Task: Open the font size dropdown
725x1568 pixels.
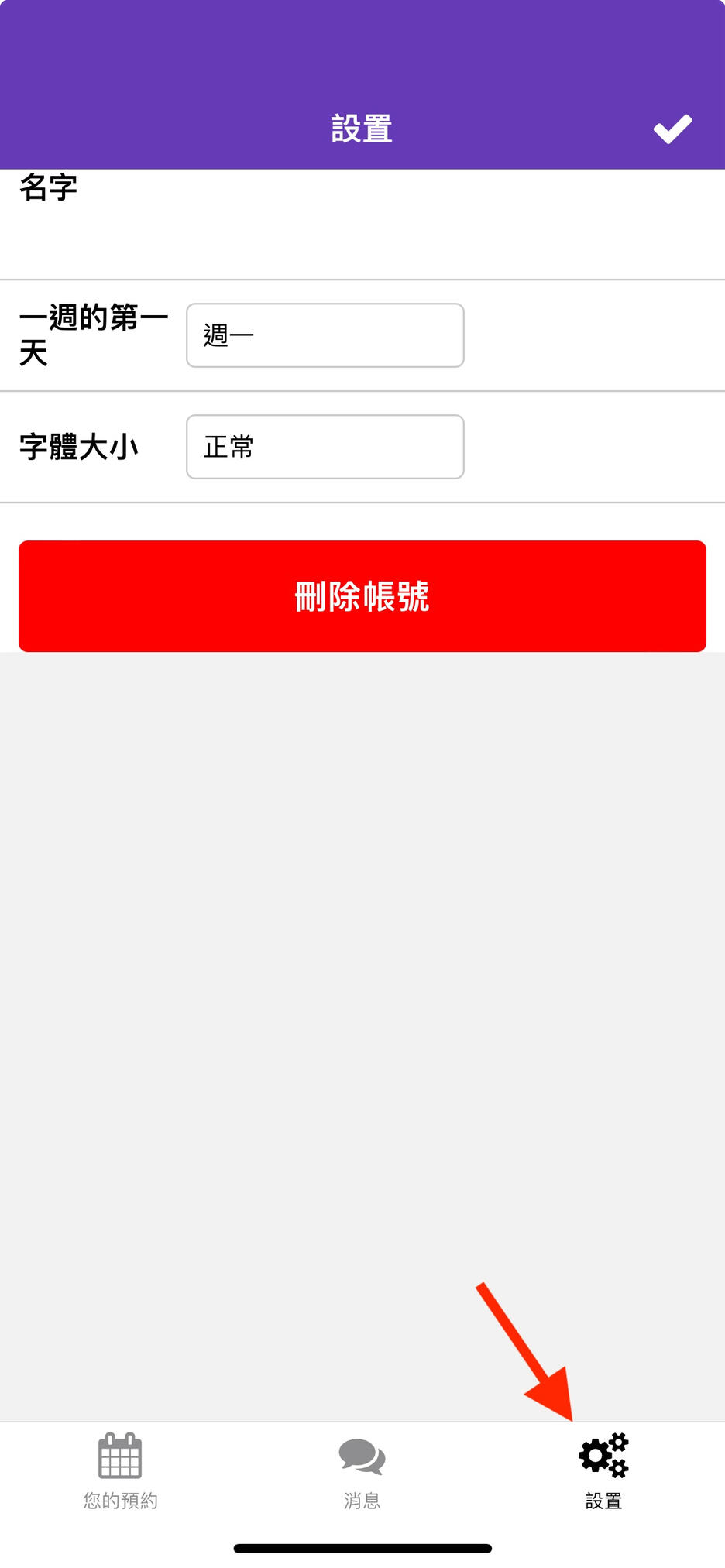Action: pyautogui.click(x=325, y=447)
